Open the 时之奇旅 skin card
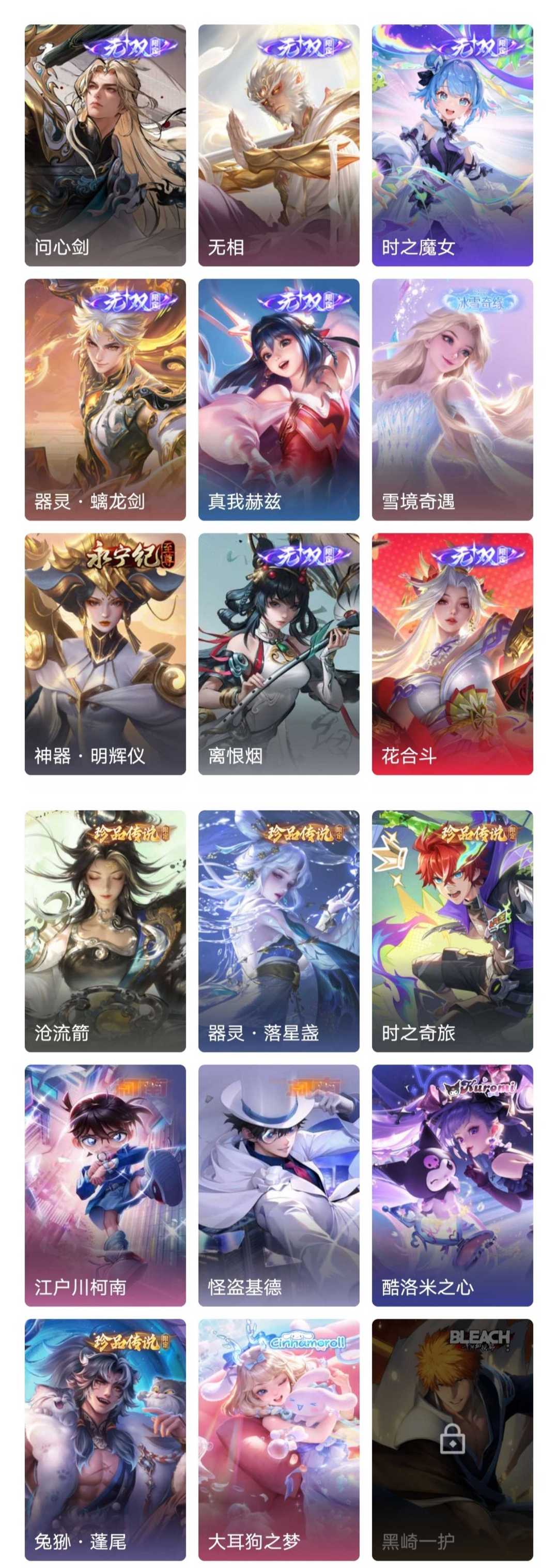The height and width of the screenshot is (1568, 558). click(452, 931)
